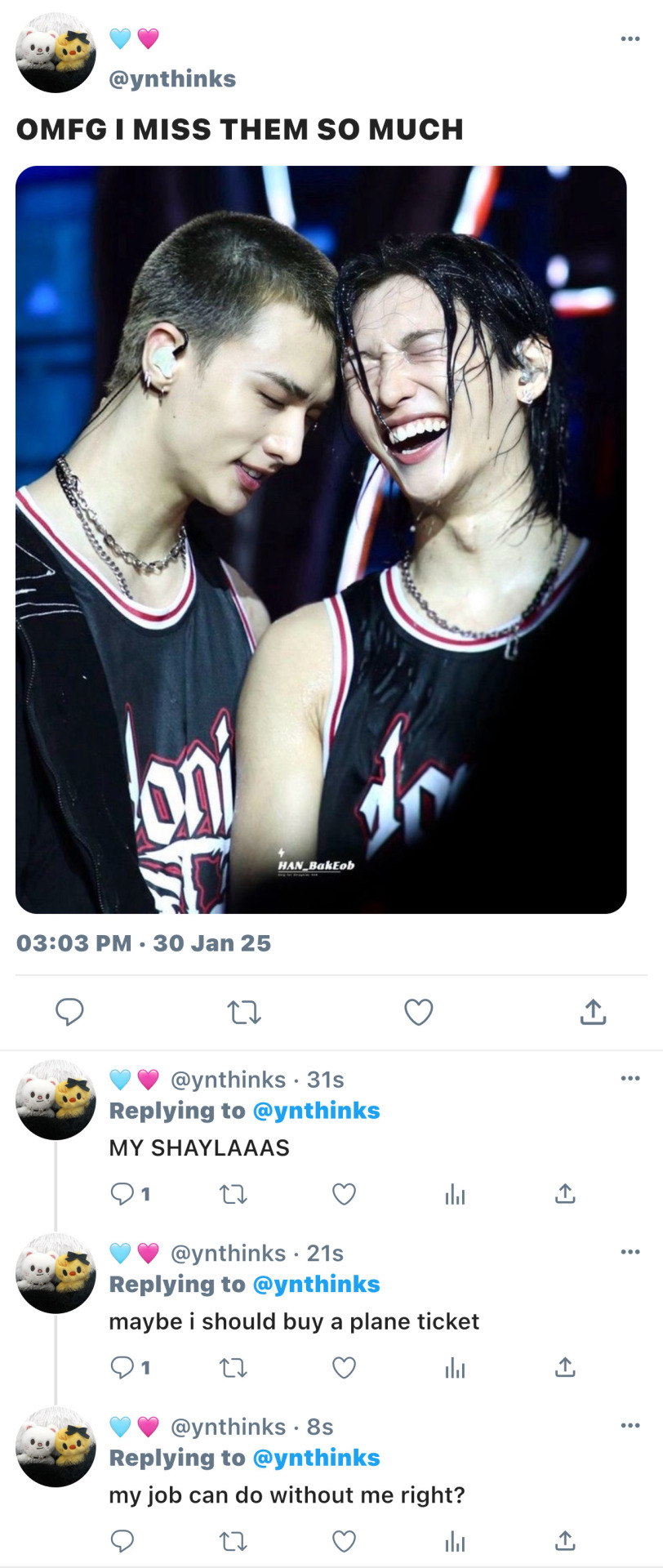Retweet the 'my job' reply
Viewport: 663px width, 1568px height.
(234, 1542)
